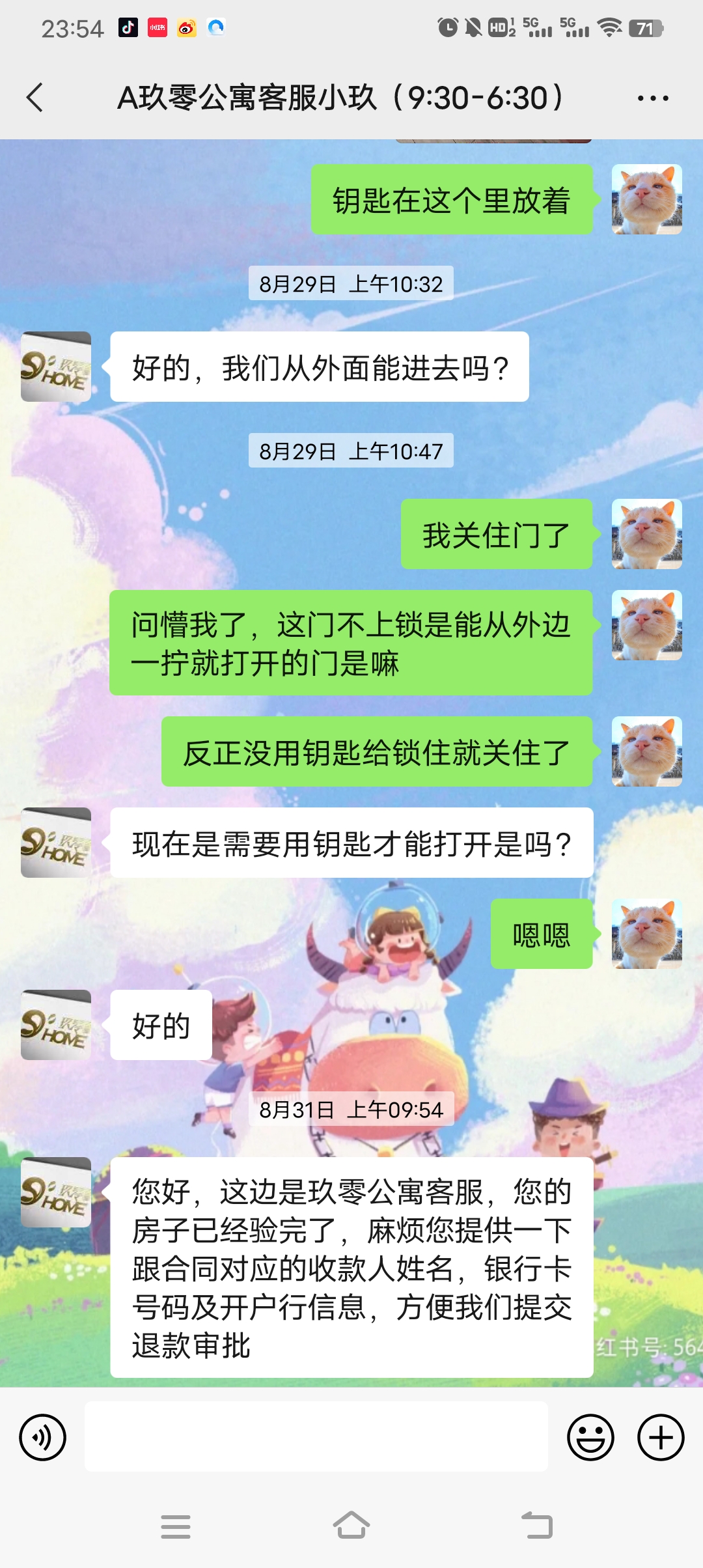This screenshot has height=1568, width=703.
Task: Switch to voice message input
Action: tap(42, 1437)
